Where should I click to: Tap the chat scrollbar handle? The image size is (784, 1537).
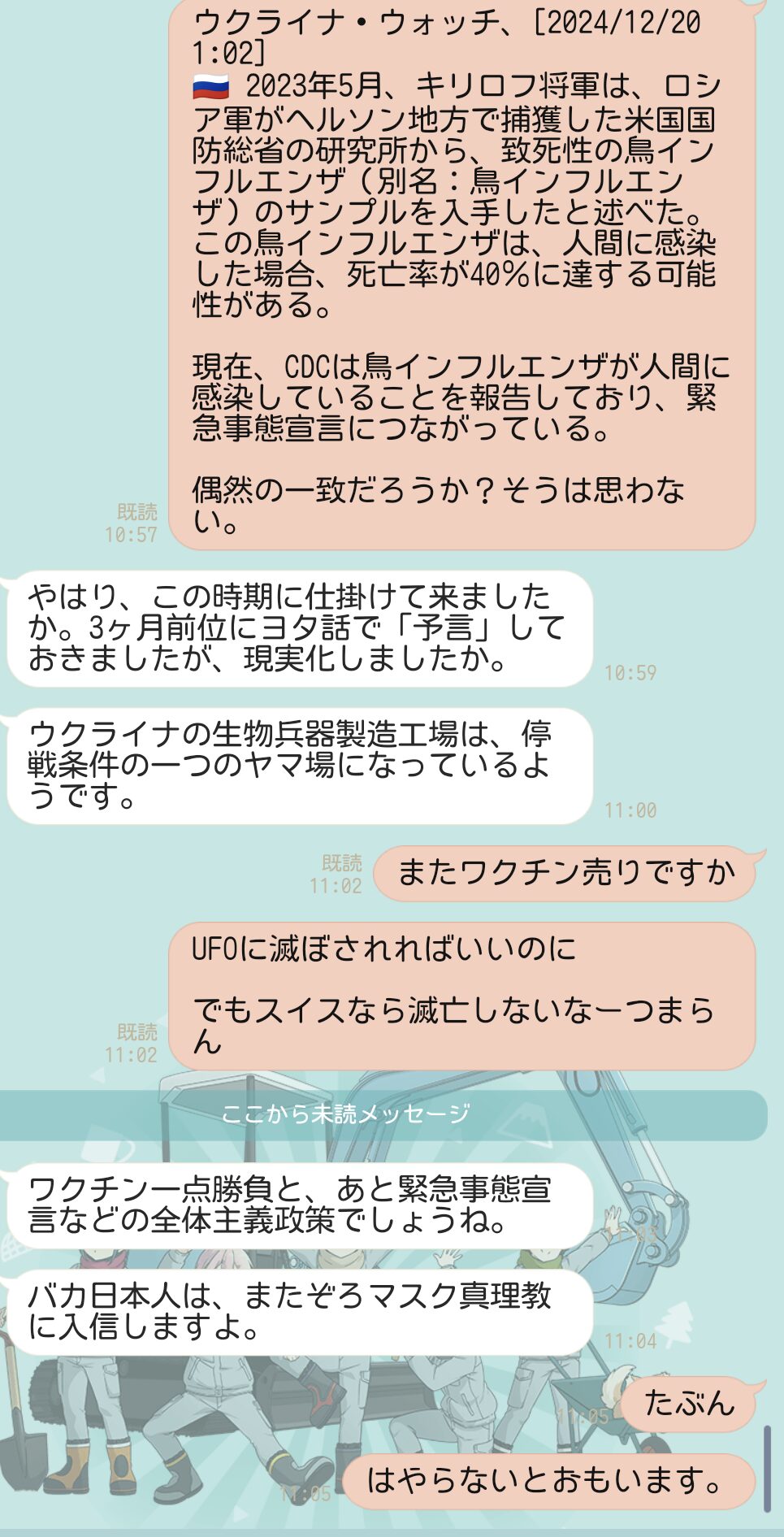(767, 1469)
